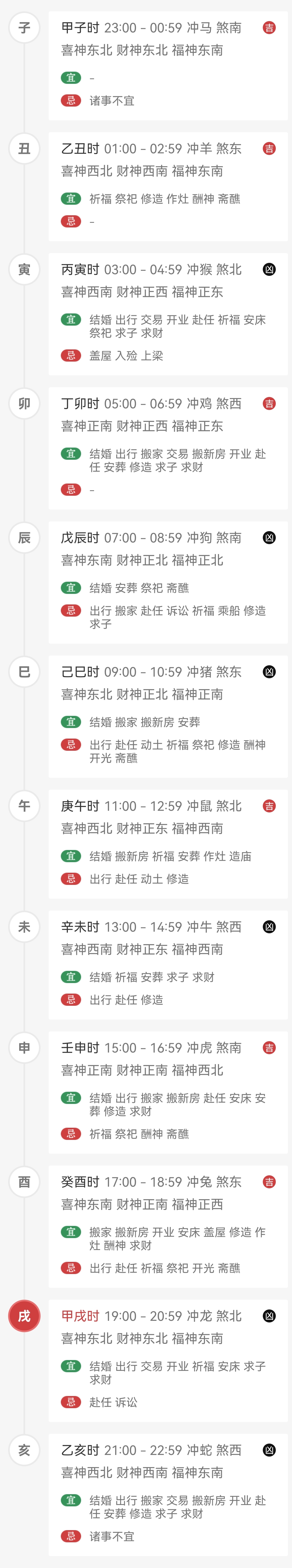Select the 亥 hour marker
This screenshot has width=292, height=1568.
click(24, 1450)
